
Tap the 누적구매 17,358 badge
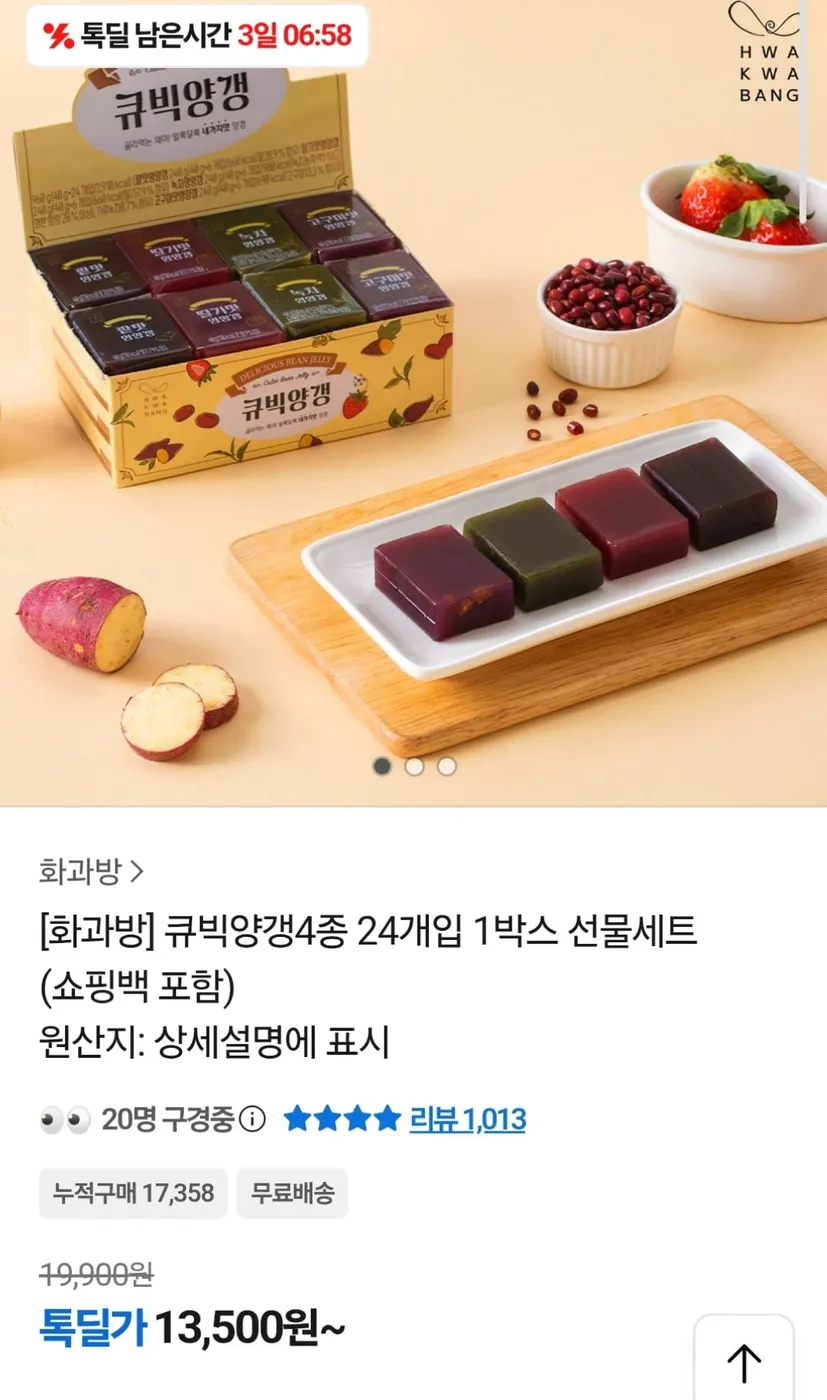pos(132,1193)
